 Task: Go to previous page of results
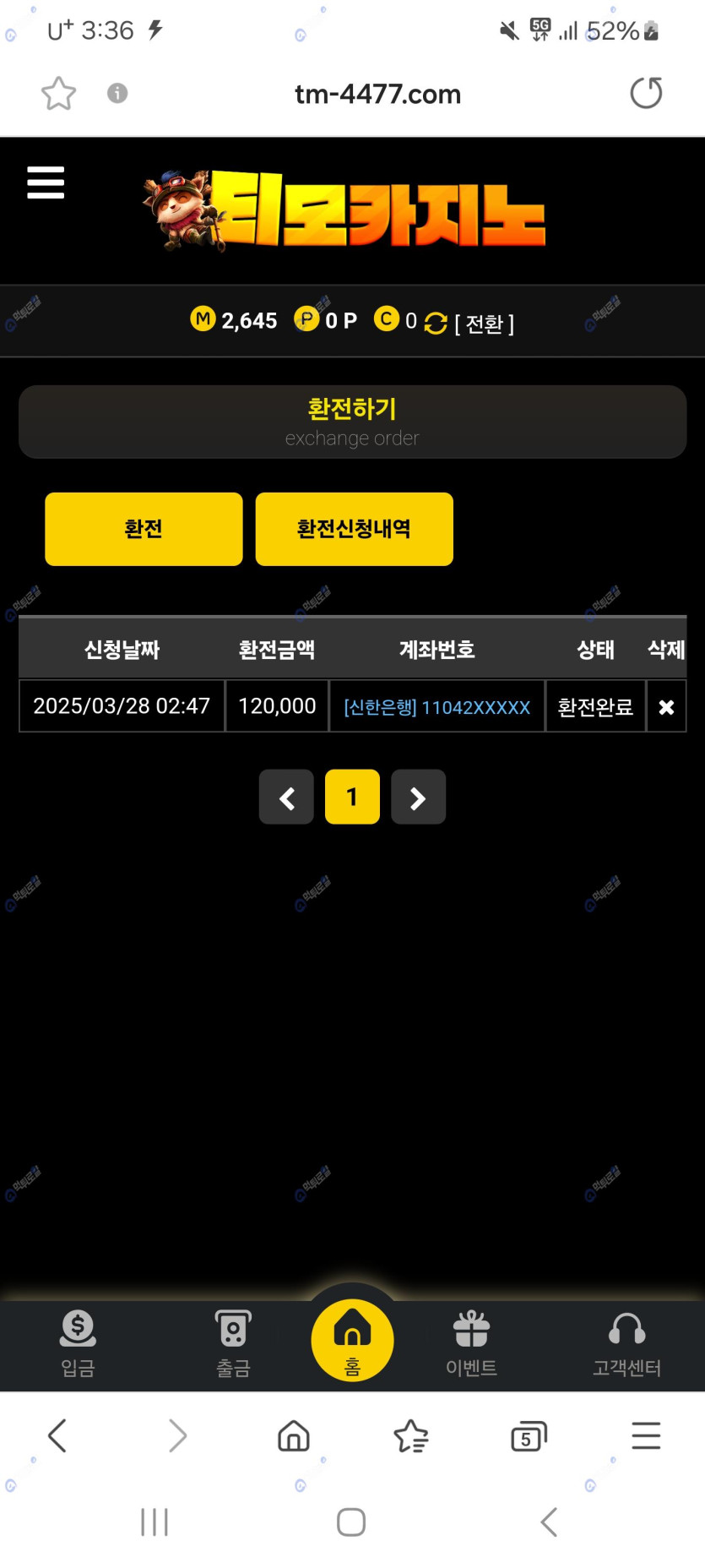point(286,797)
